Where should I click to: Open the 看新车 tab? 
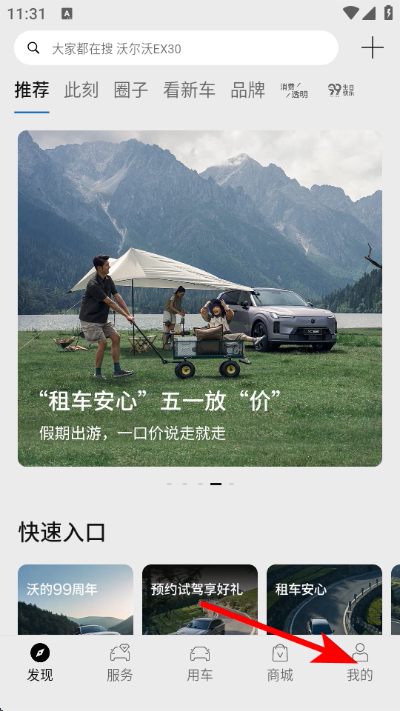click(189, 90)
